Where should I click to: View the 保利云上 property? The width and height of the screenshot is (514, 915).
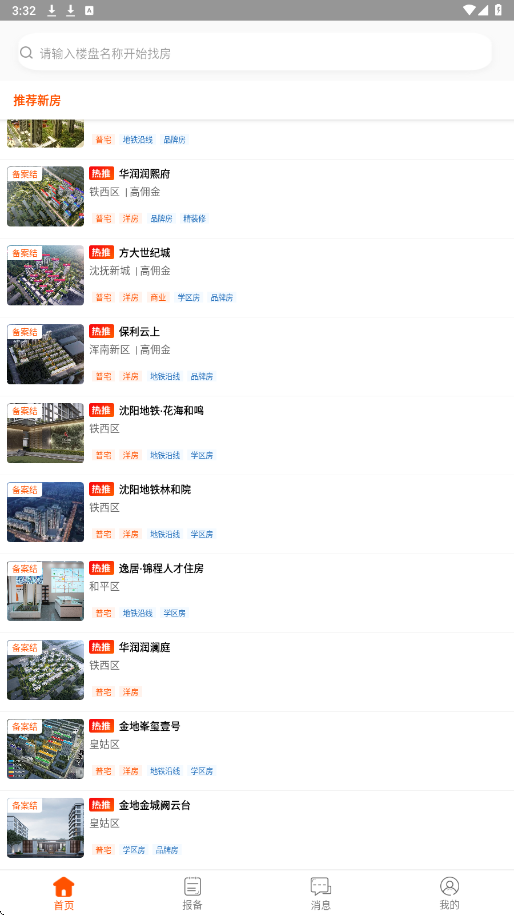257,357
